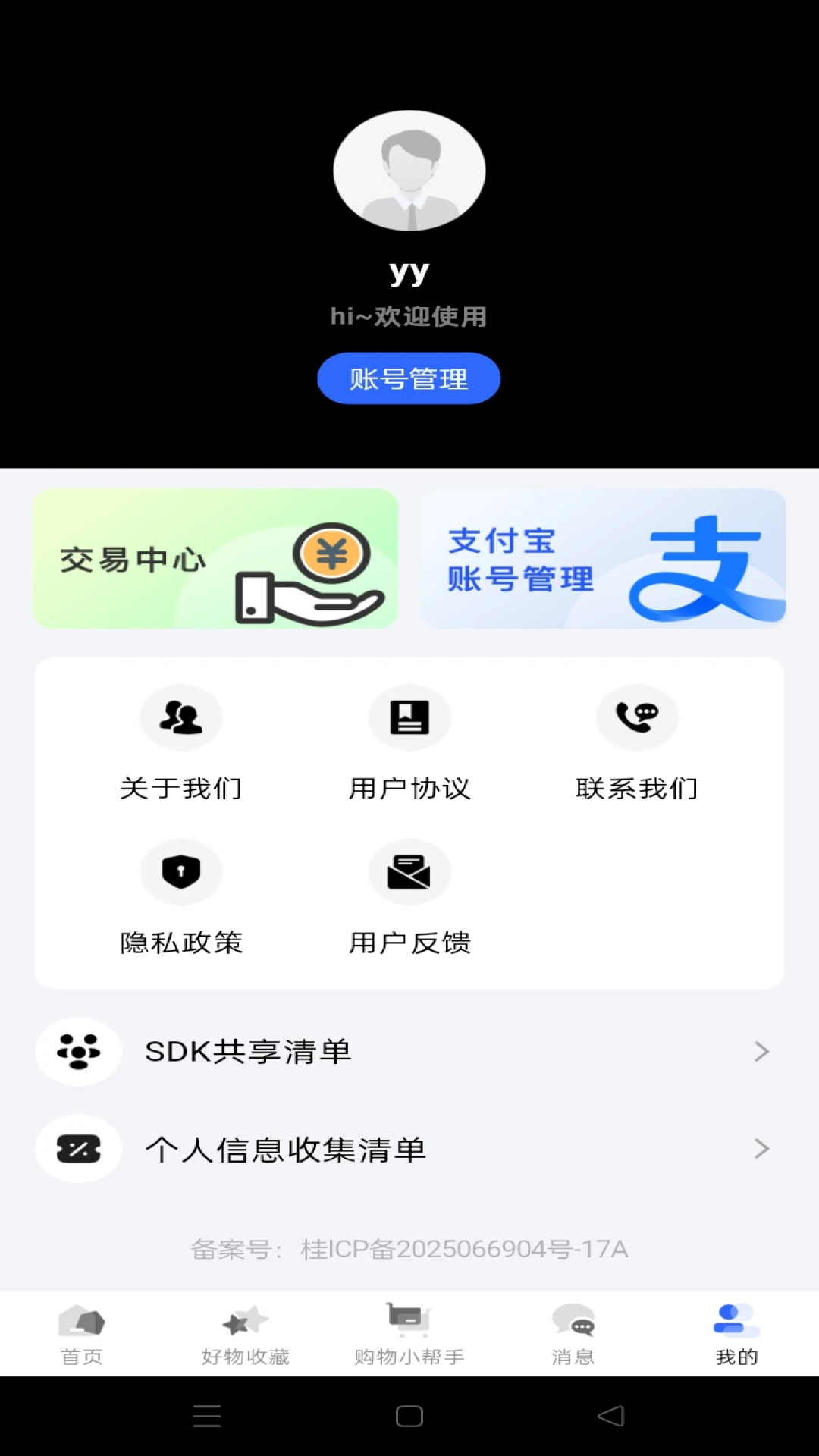The image size is (819, 1456).
Task: Tap the yy profile avatar
Action: coord(409,171)
